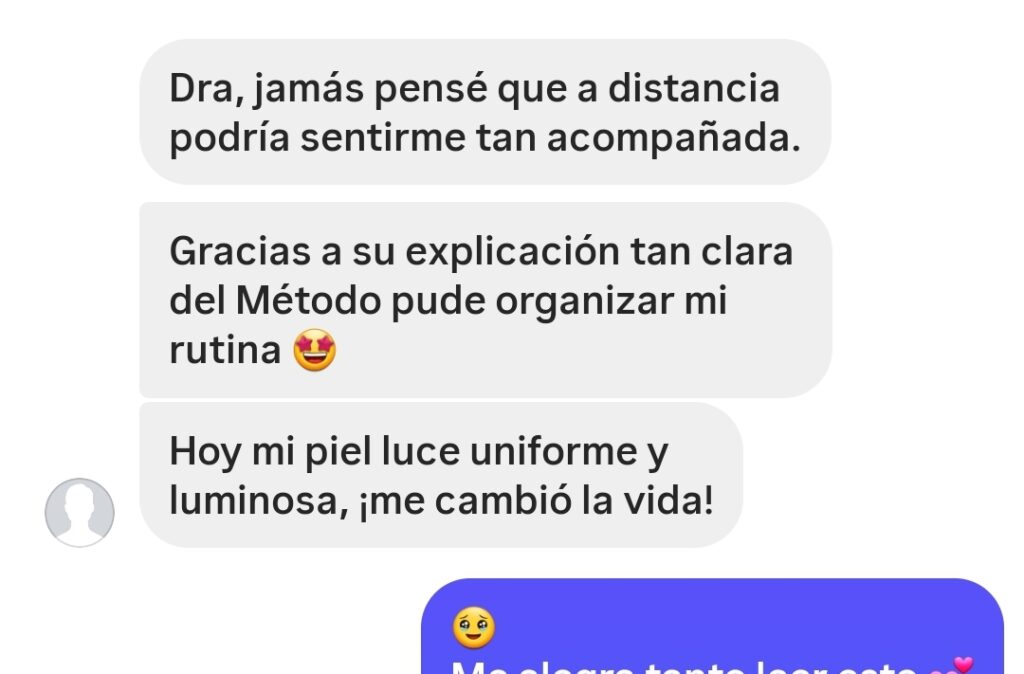Viewport: 1024px width, 674px height.
Task: Open the sender's profile picture avatar
Action: 80,512
